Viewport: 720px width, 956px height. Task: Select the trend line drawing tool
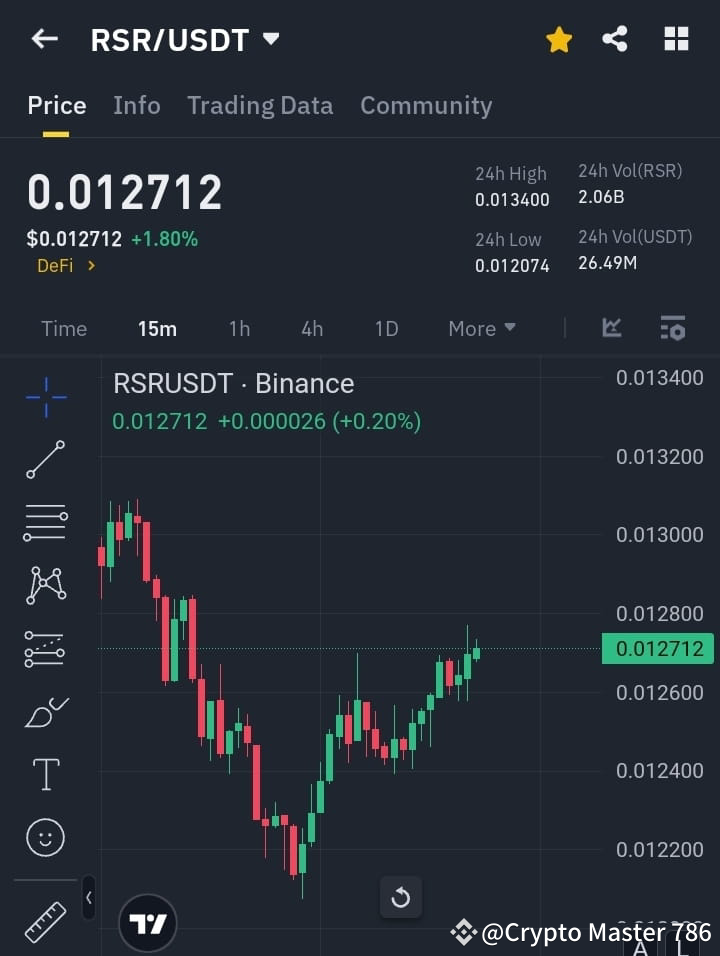(45, 461)
